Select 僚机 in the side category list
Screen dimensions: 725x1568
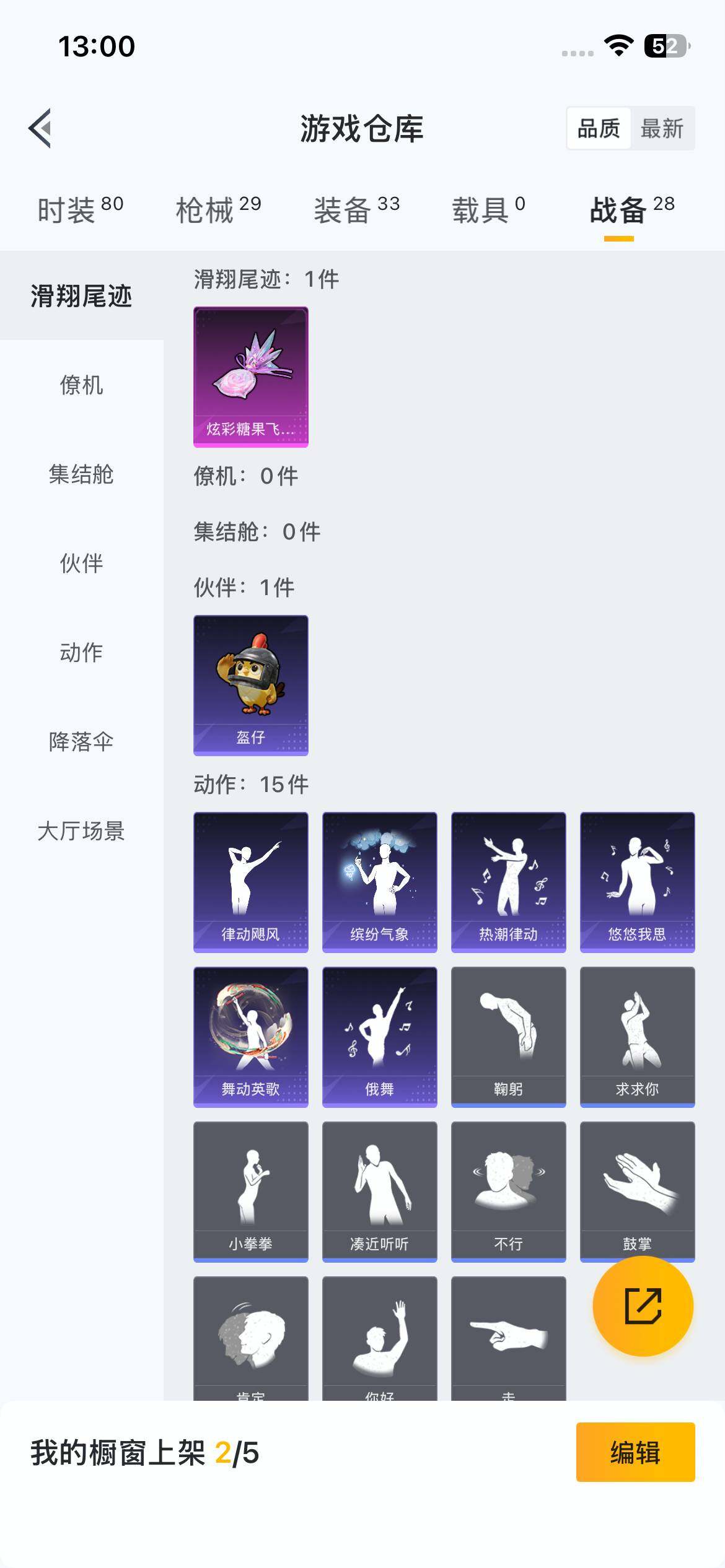pos(81,385)
